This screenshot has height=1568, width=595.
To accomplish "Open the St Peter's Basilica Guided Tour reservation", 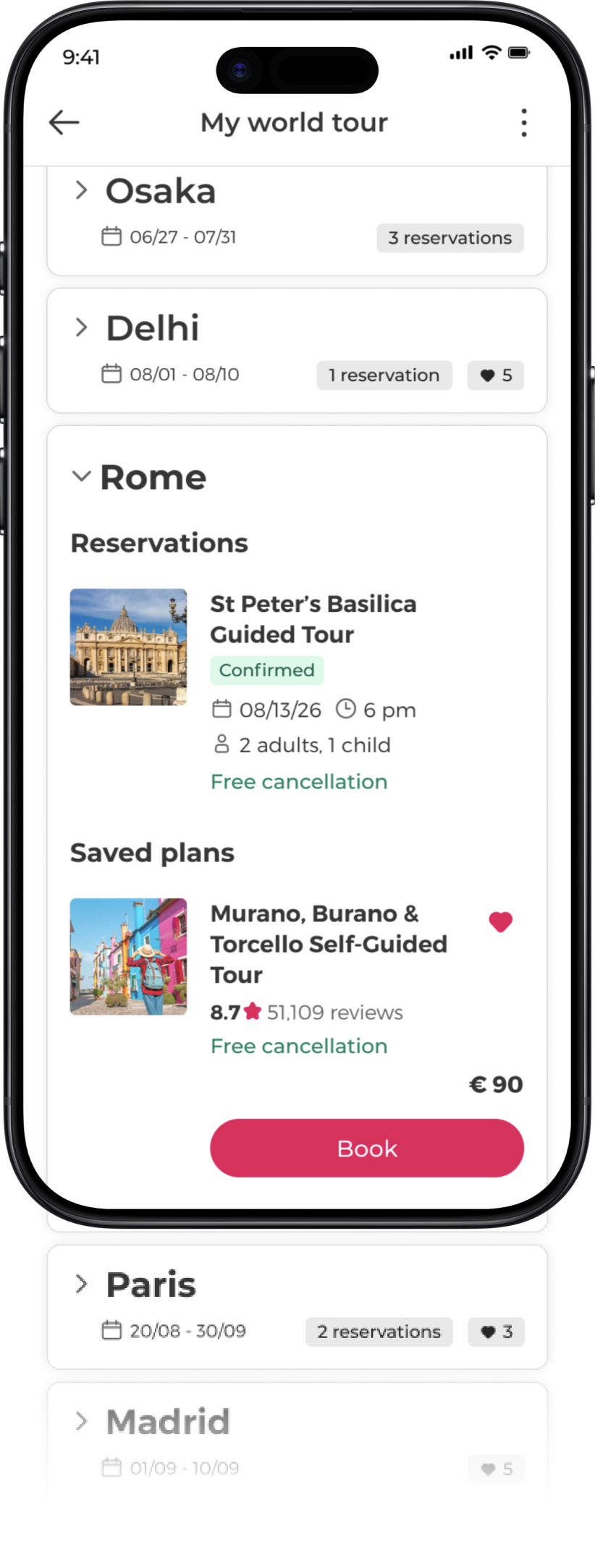I will [x=313, y=619].
